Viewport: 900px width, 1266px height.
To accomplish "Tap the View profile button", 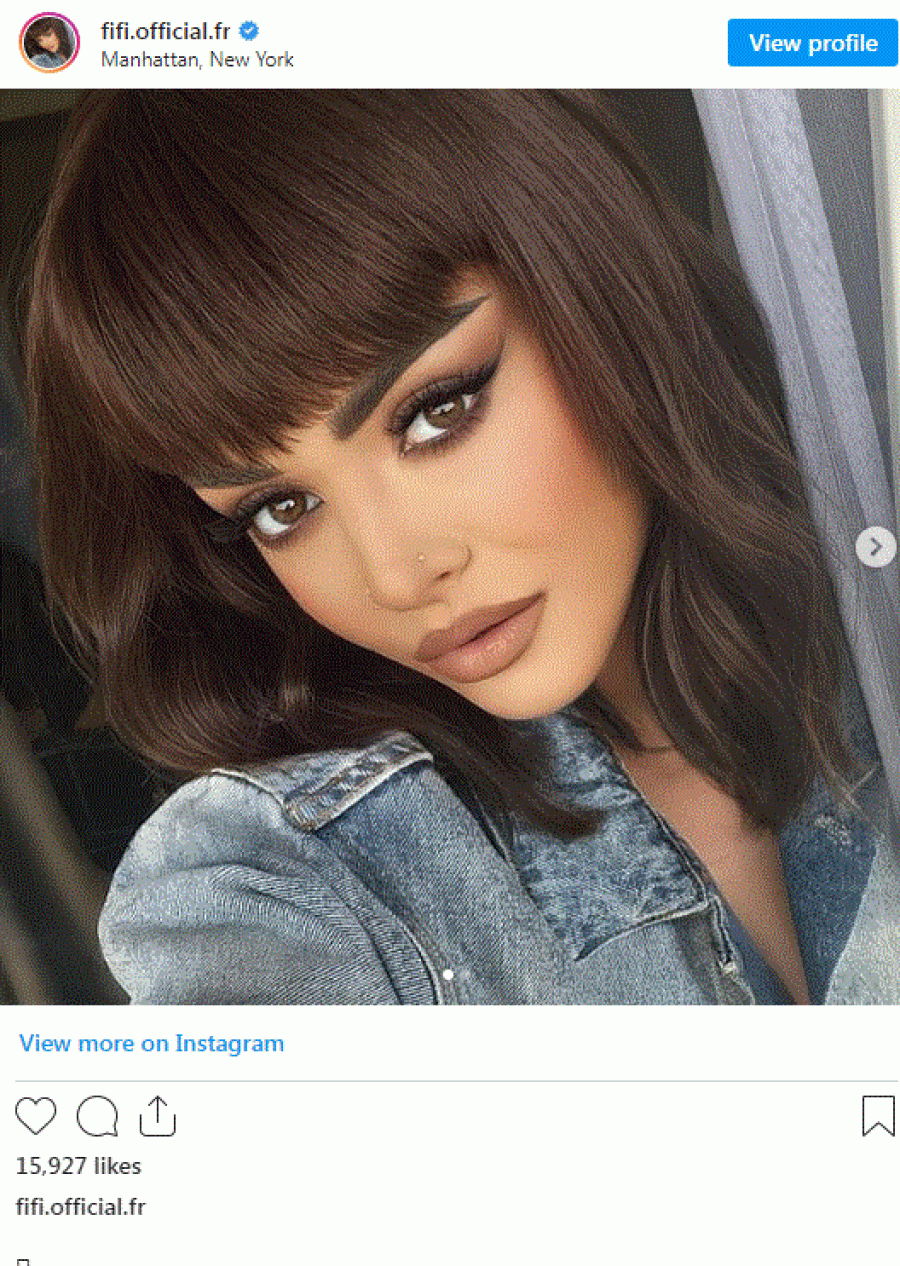I will [x=812, y=43].
